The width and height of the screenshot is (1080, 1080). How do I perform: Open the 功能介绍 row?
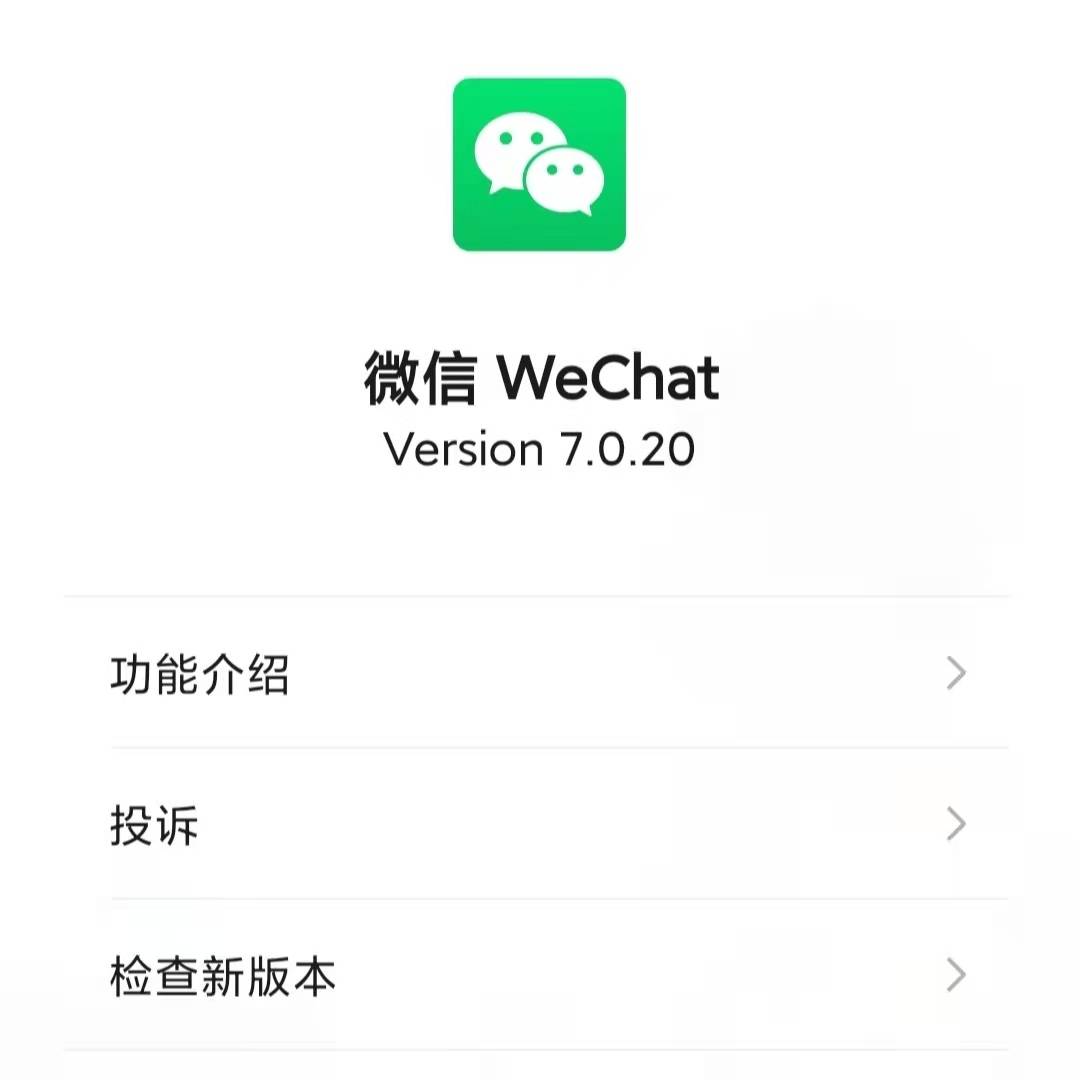[540, 674]
